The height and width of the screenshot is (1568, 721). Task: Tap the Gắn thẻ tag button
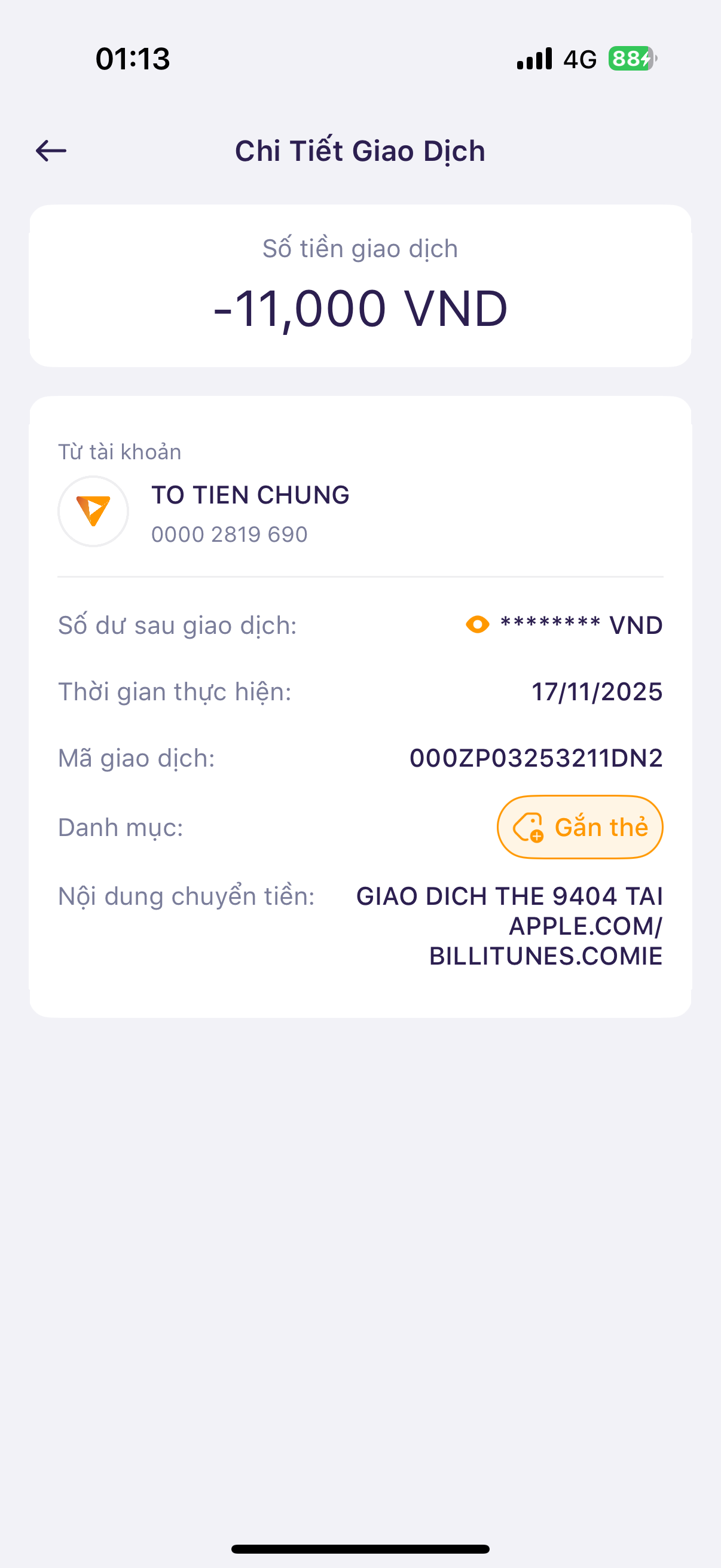[x=580, y=827]
